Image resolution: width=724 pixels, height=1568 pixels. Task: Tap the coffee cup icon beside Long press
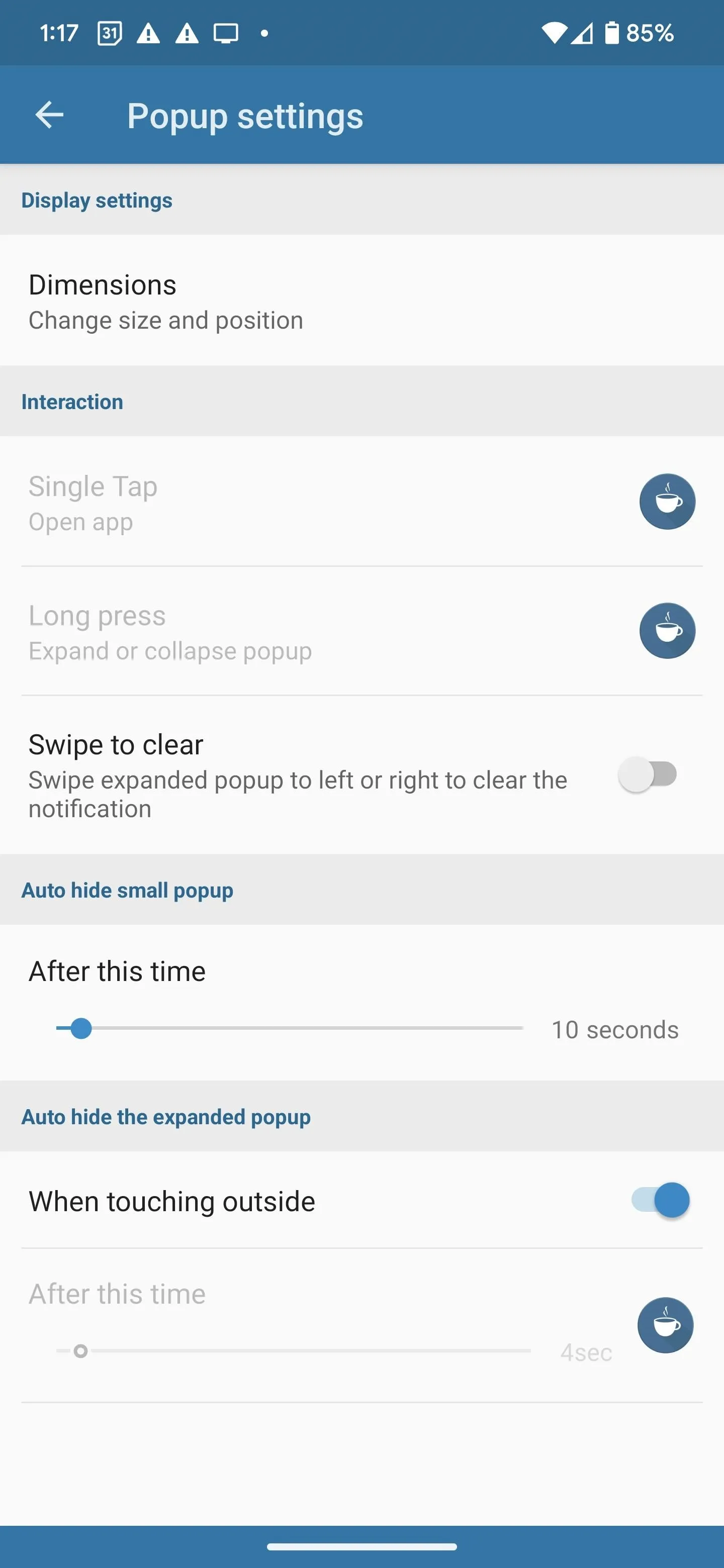667,631
